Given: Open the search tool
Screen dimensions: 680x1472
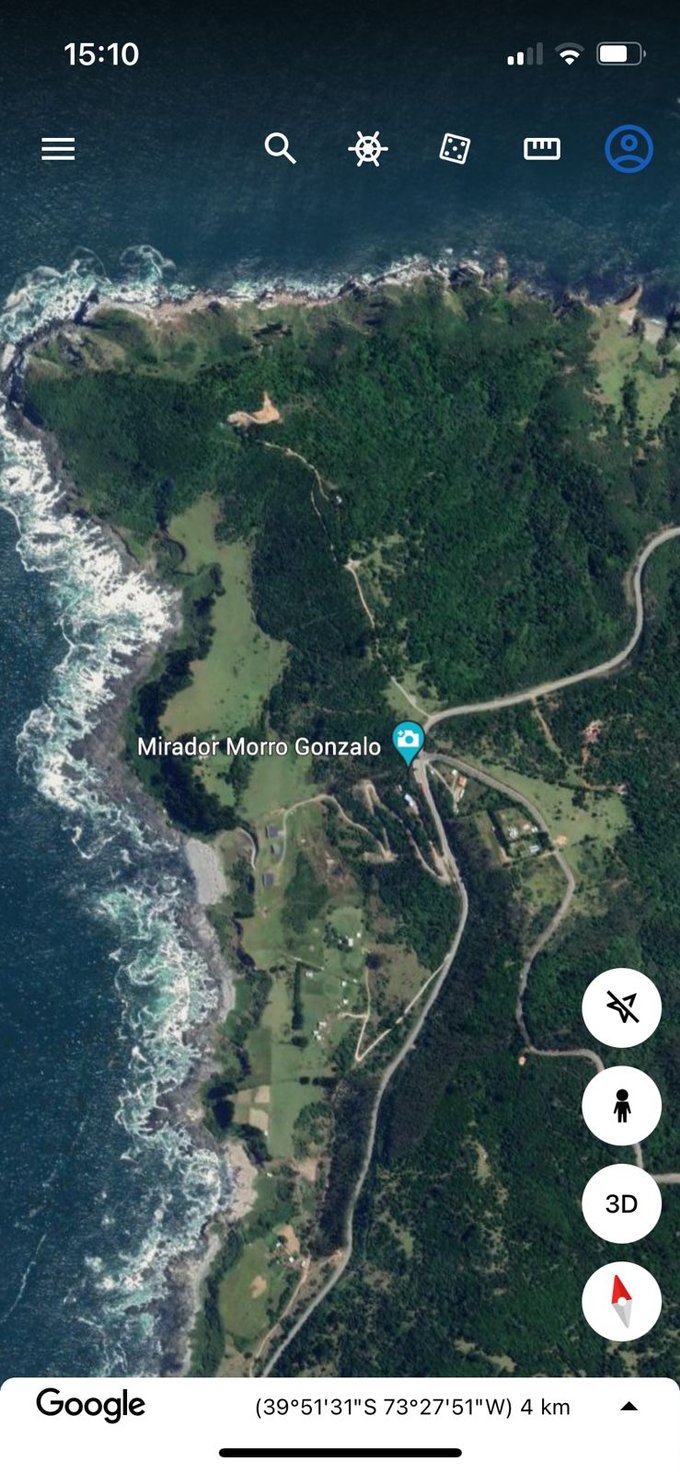Looking at the screenshot, I should pyautogui.click(x=280, y=149).
